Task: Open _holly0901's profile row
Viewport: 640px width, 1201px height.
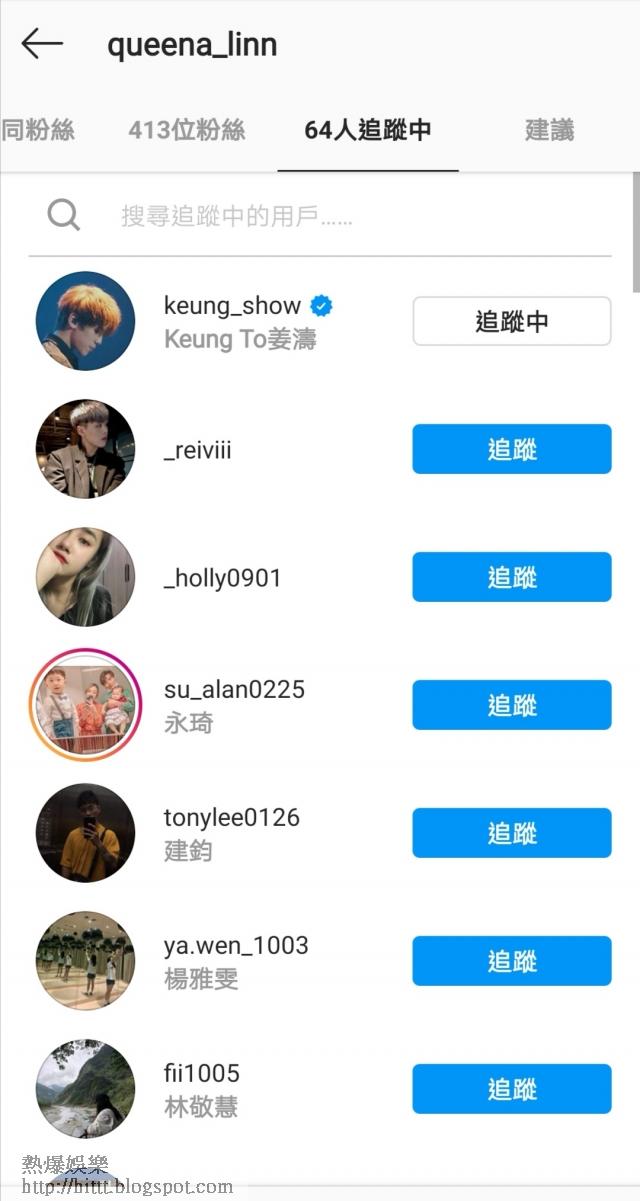Action: tap(222, 578)
